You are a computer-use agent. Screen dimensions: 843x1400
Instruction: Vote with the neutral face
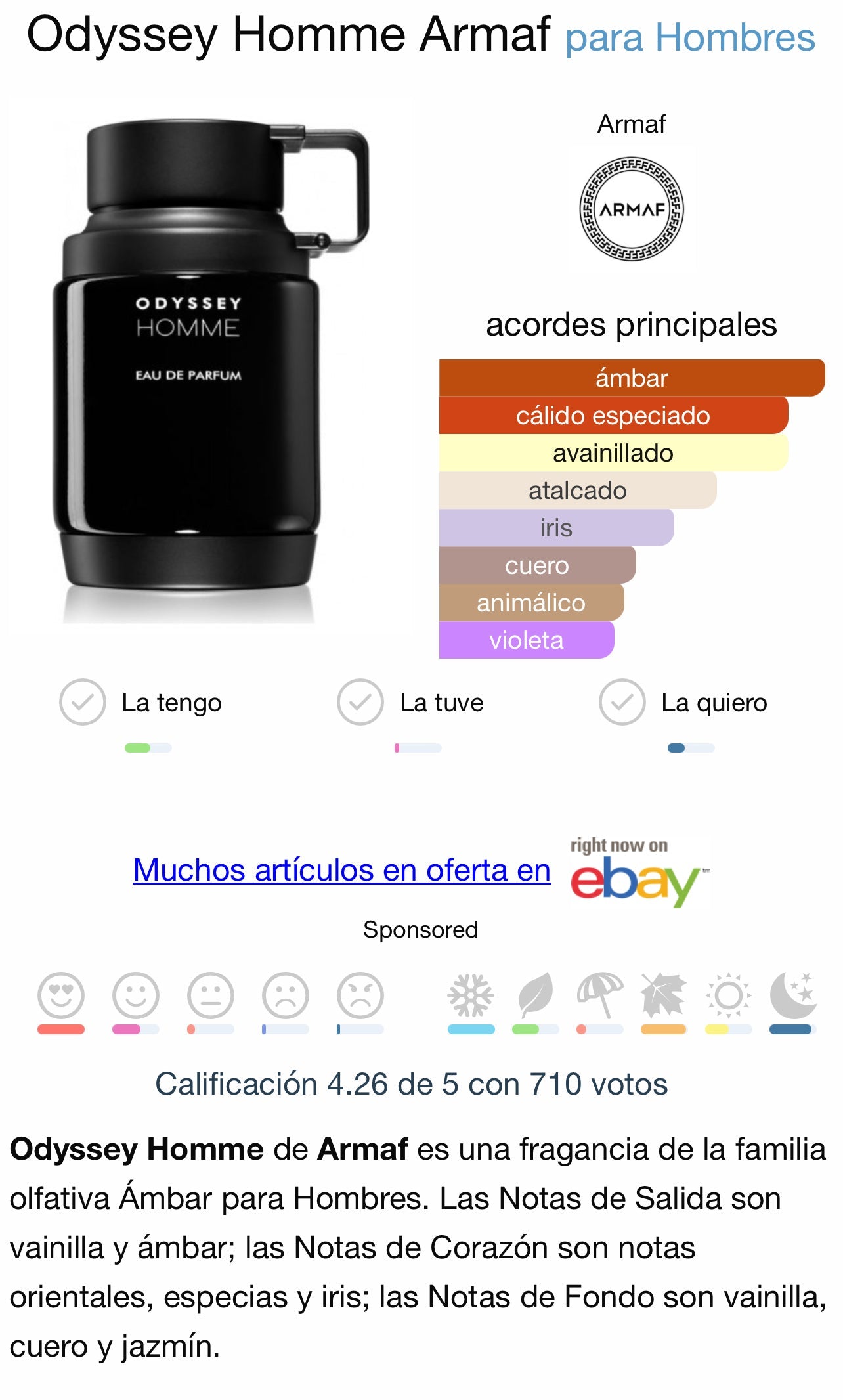click(211, 995)
